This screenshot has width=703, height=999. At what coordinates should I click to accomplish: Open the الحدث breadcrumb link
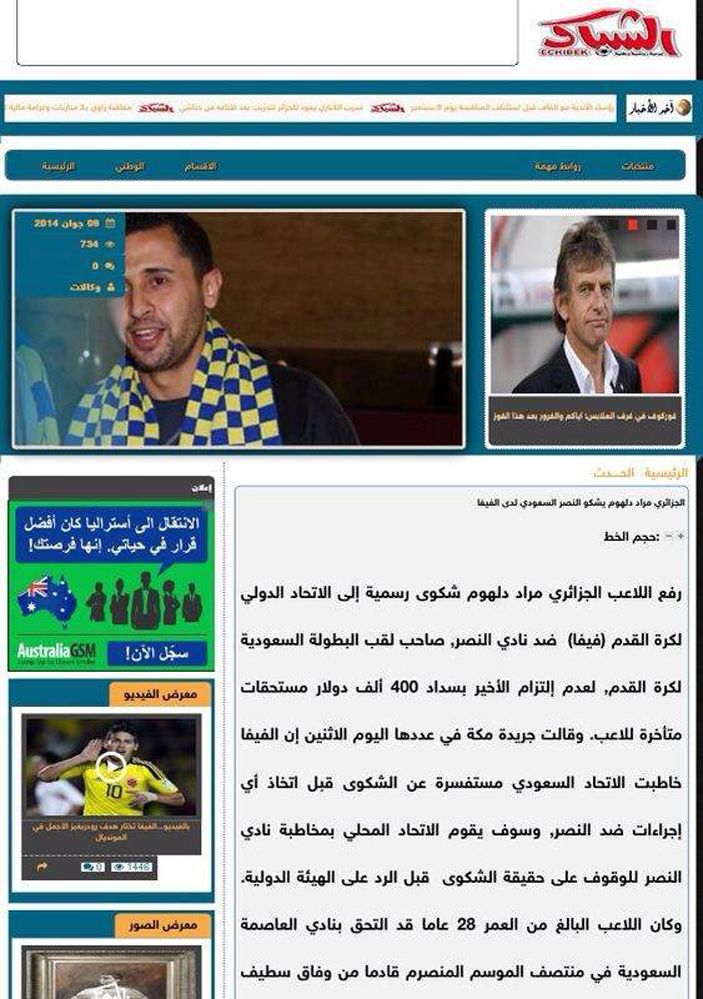point(610,473)
